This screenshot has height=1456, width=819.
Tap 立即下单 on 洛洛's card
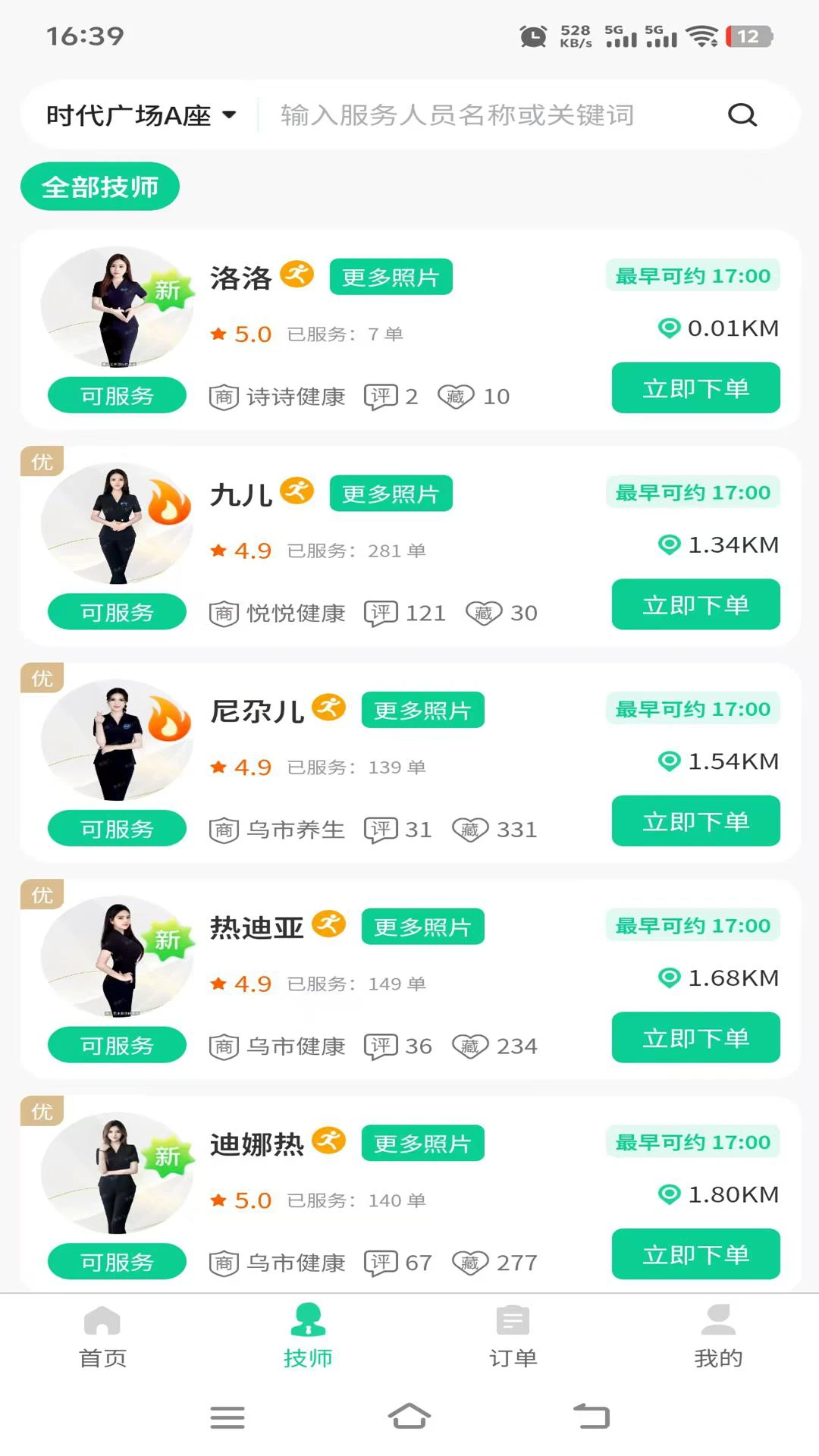coord(695,388)
